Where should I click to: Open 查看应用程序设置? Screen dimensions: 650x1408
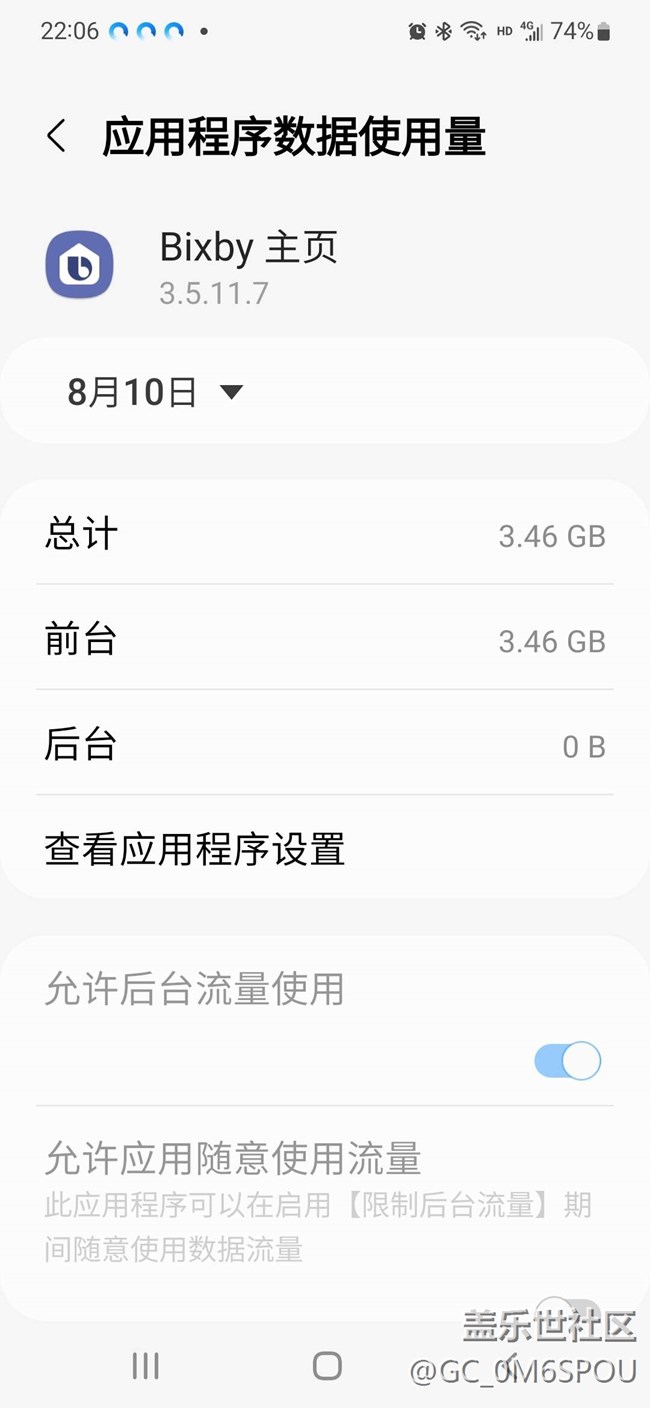coord(195,850)
